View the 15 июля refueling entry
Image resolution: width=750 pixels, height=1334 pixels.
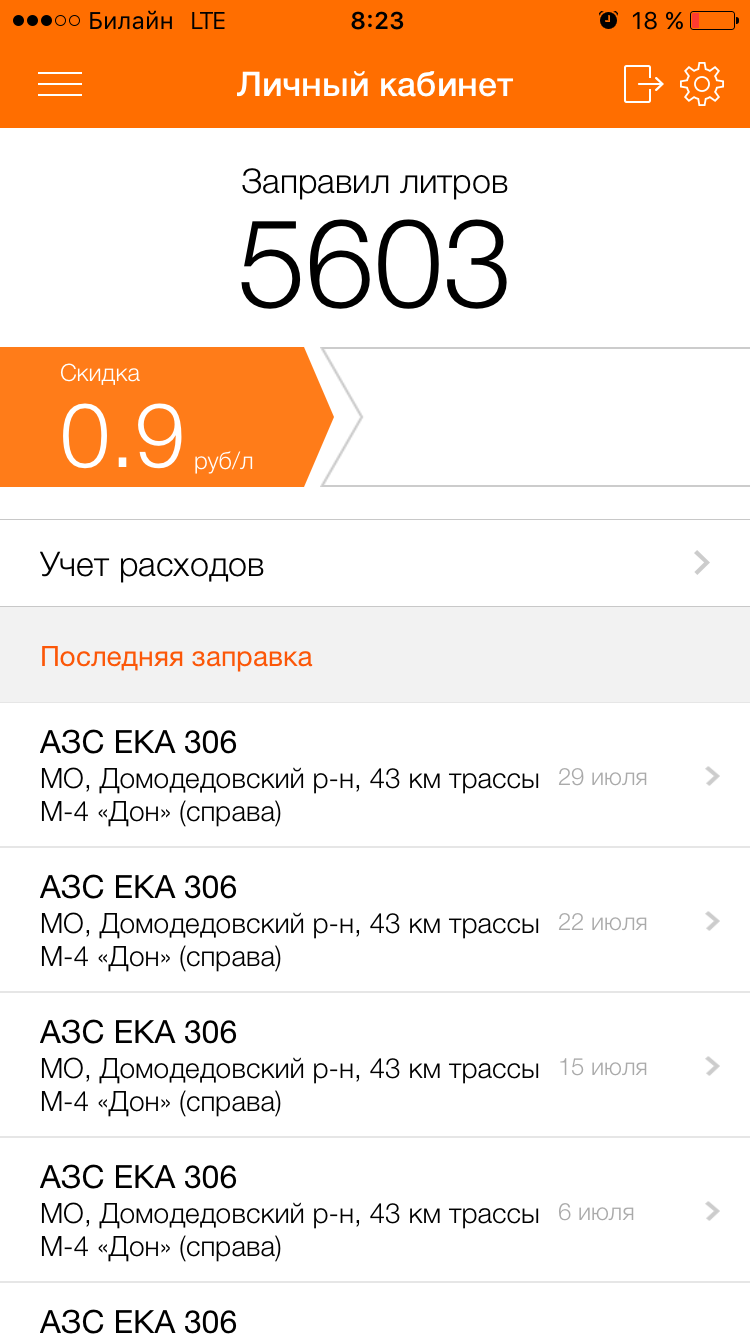[375, 1066]
